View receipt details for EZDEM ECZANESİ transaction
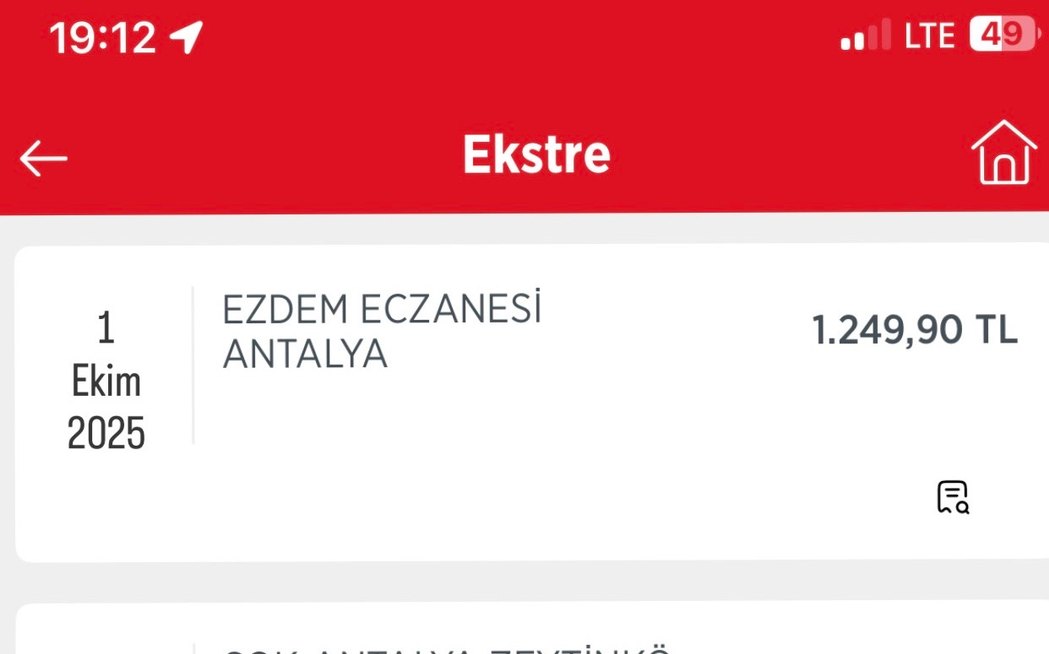Screen dimensions: 1049x654 point(952,497)
